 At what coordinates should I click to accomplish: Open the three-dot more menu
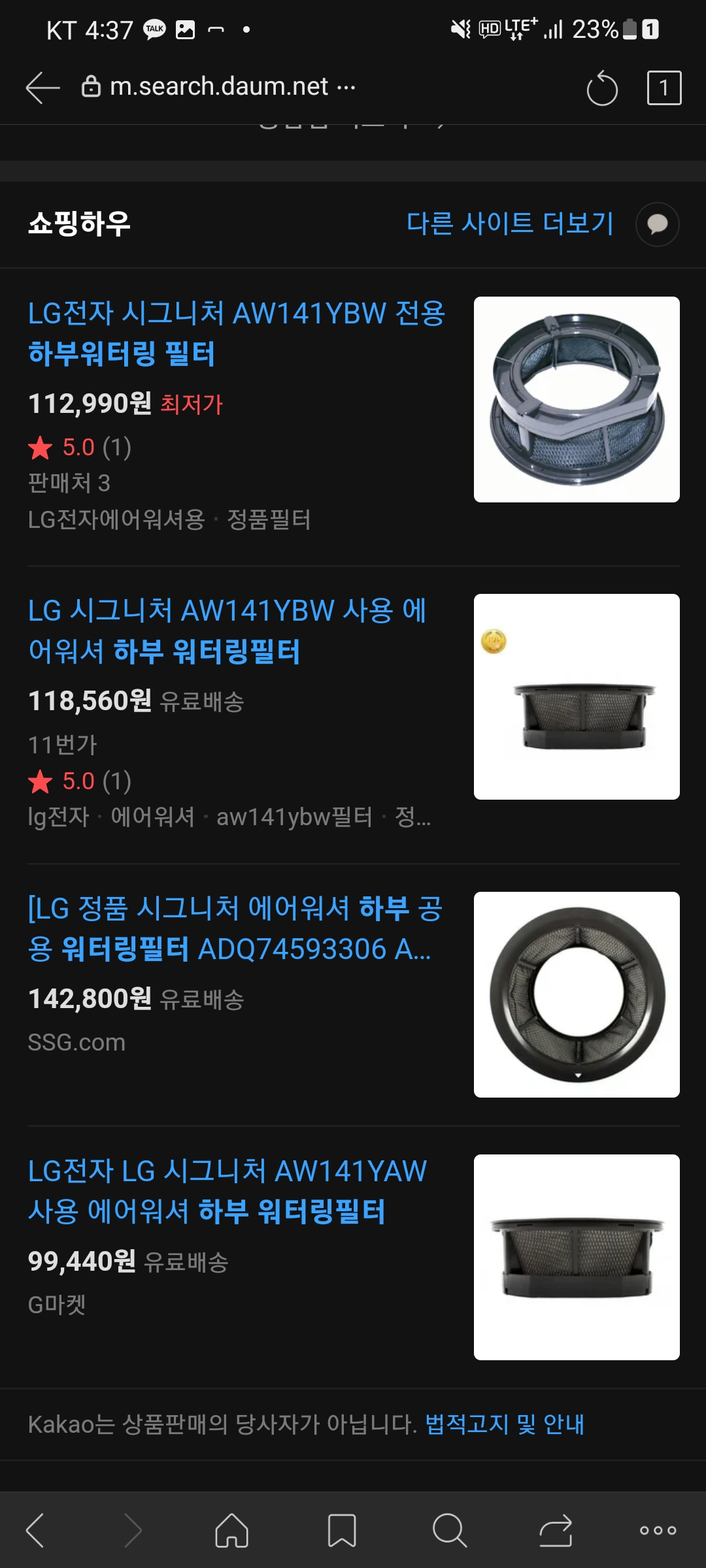point(658,1530)
